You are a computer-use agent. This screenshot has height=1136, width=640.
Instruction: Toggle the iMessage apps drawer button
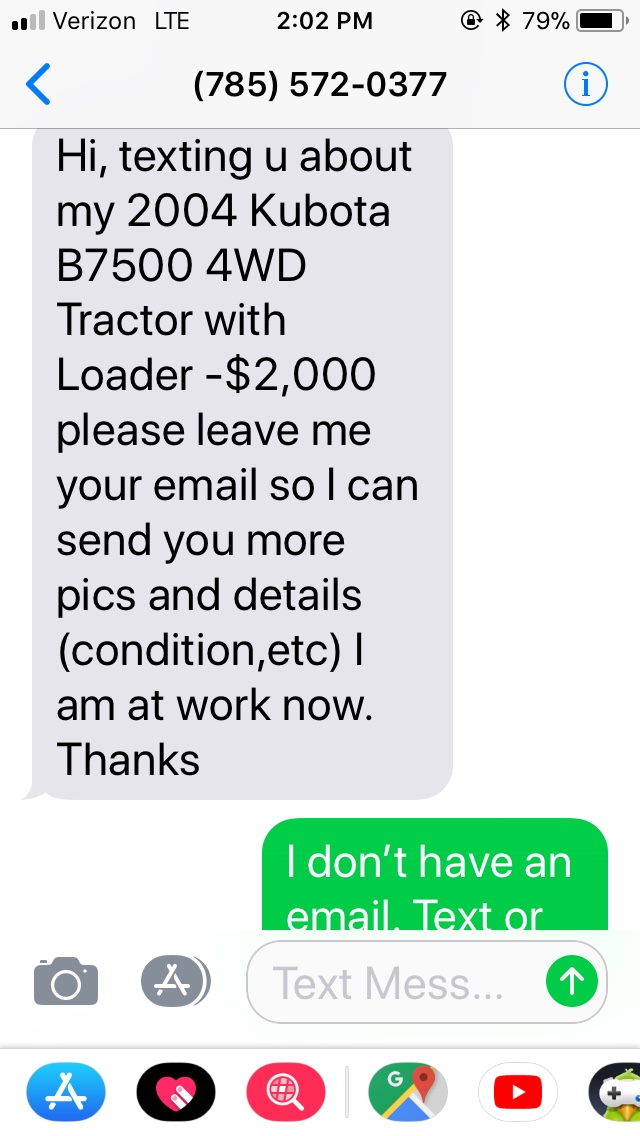(175, 982)
